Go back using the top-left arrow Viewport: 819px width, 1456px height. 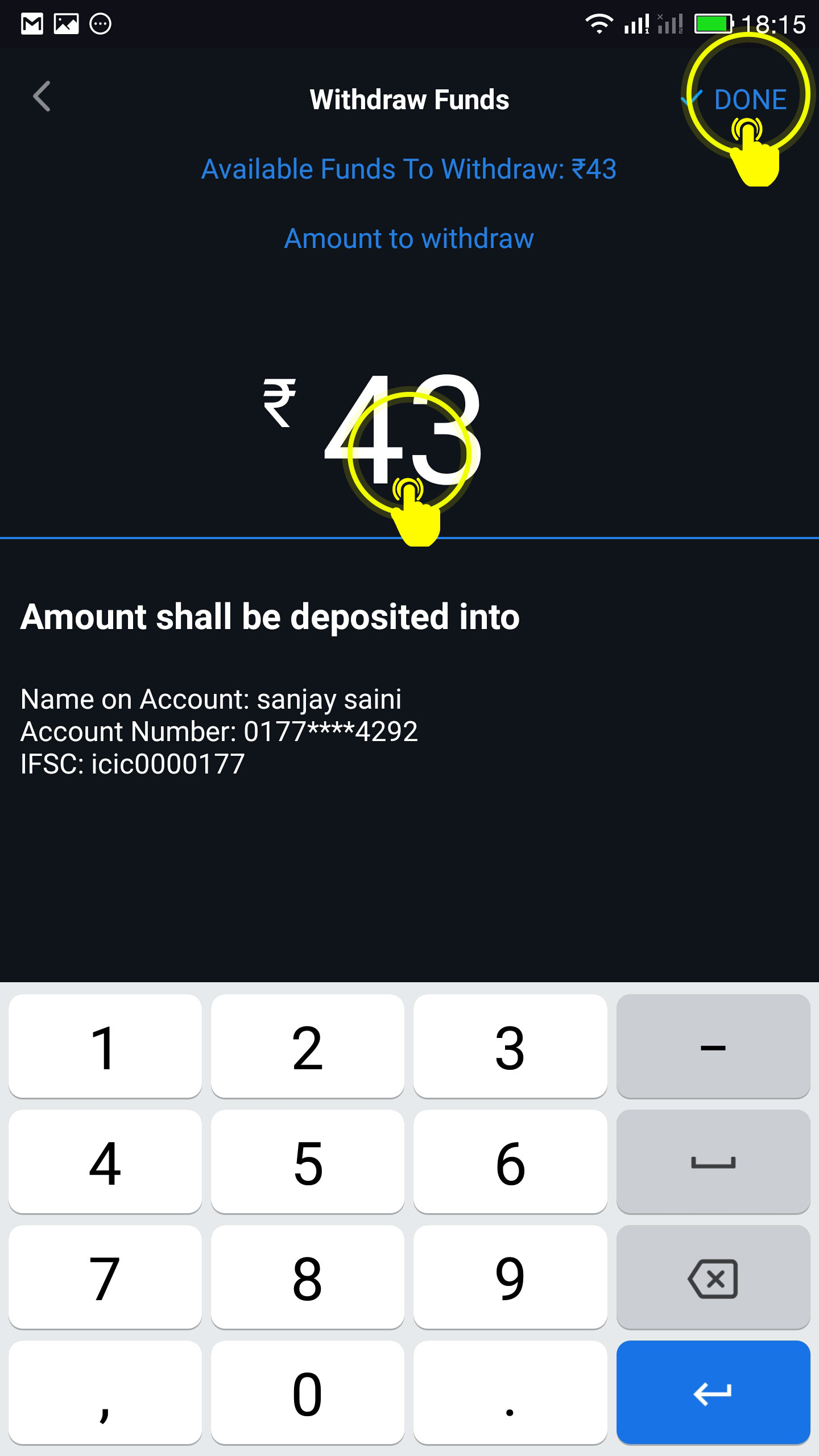(x=42, y=97)
